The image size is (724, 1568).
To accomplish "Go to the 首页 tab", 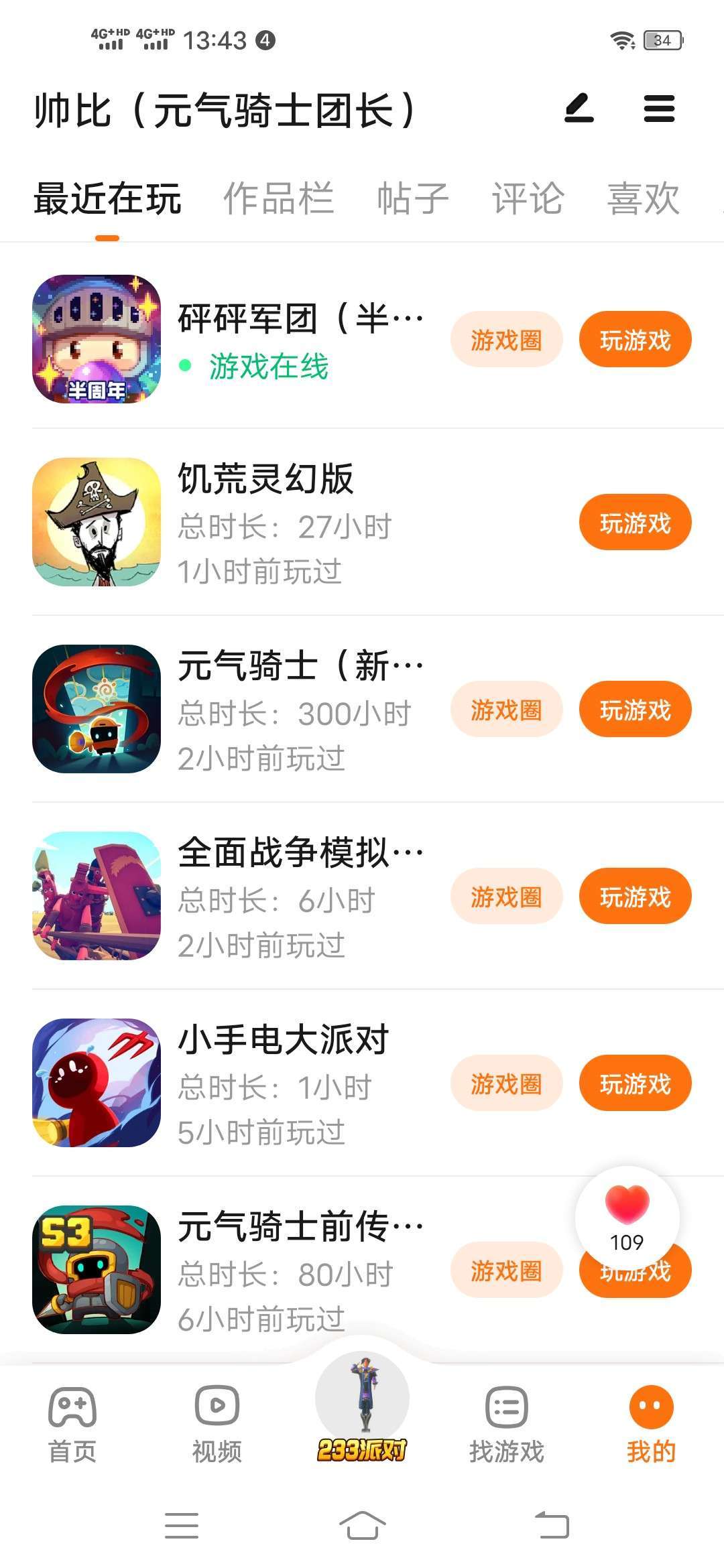I will click(x=72, y=1424).
